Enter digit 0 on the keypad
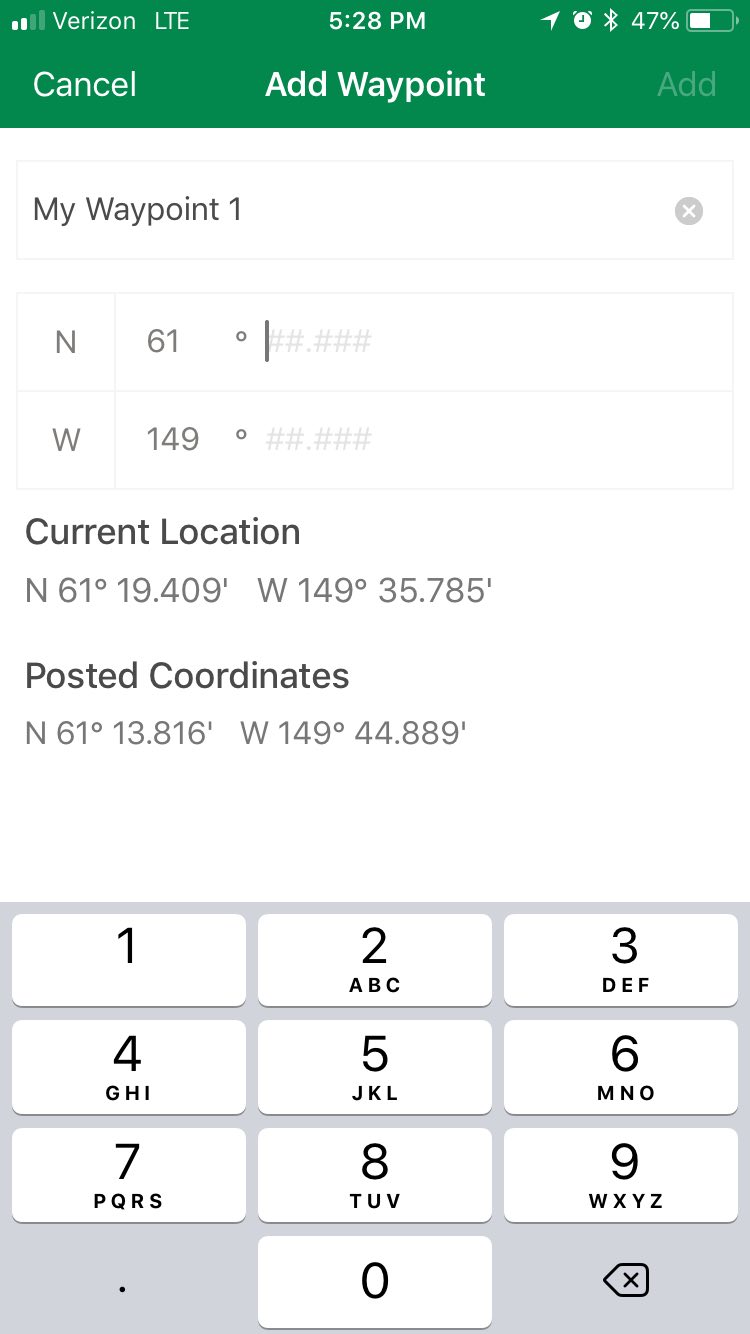Image resolution: width=750 pixels, height=1334 pixels. point(375,1282)
